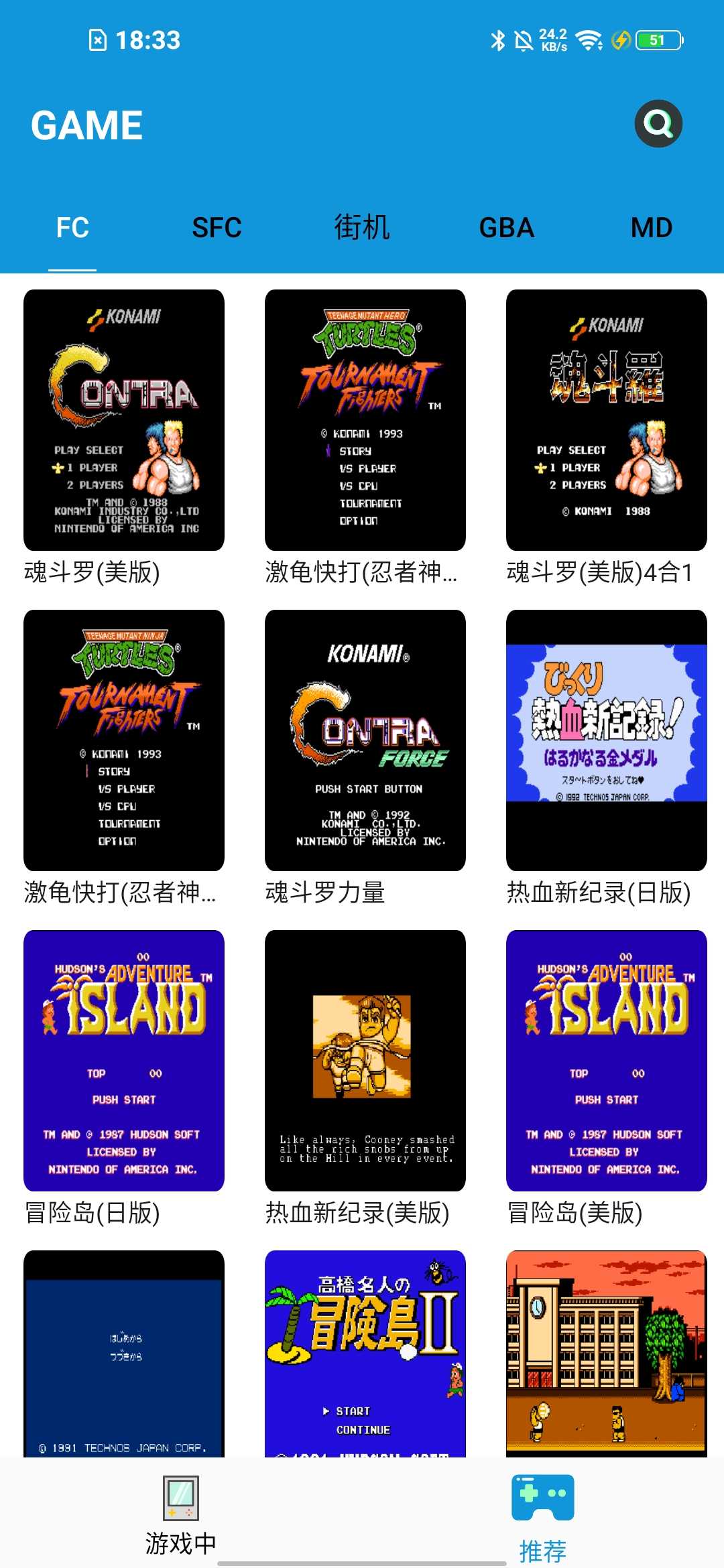Open 魂斗罗力量 game

(365, 740)
